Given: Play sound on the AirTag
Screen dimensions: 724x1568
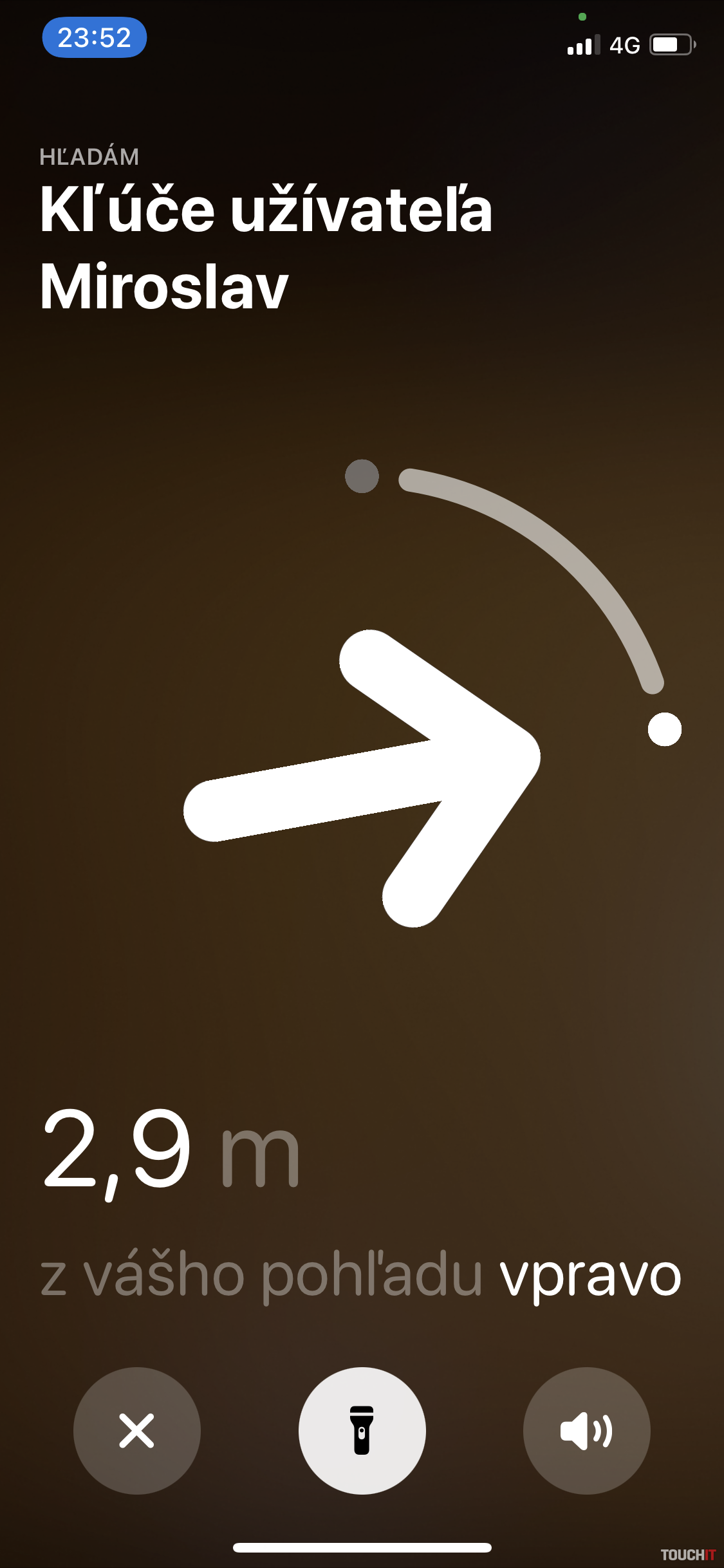Looking at the screenshot, I should click(x=586, y=1430).
